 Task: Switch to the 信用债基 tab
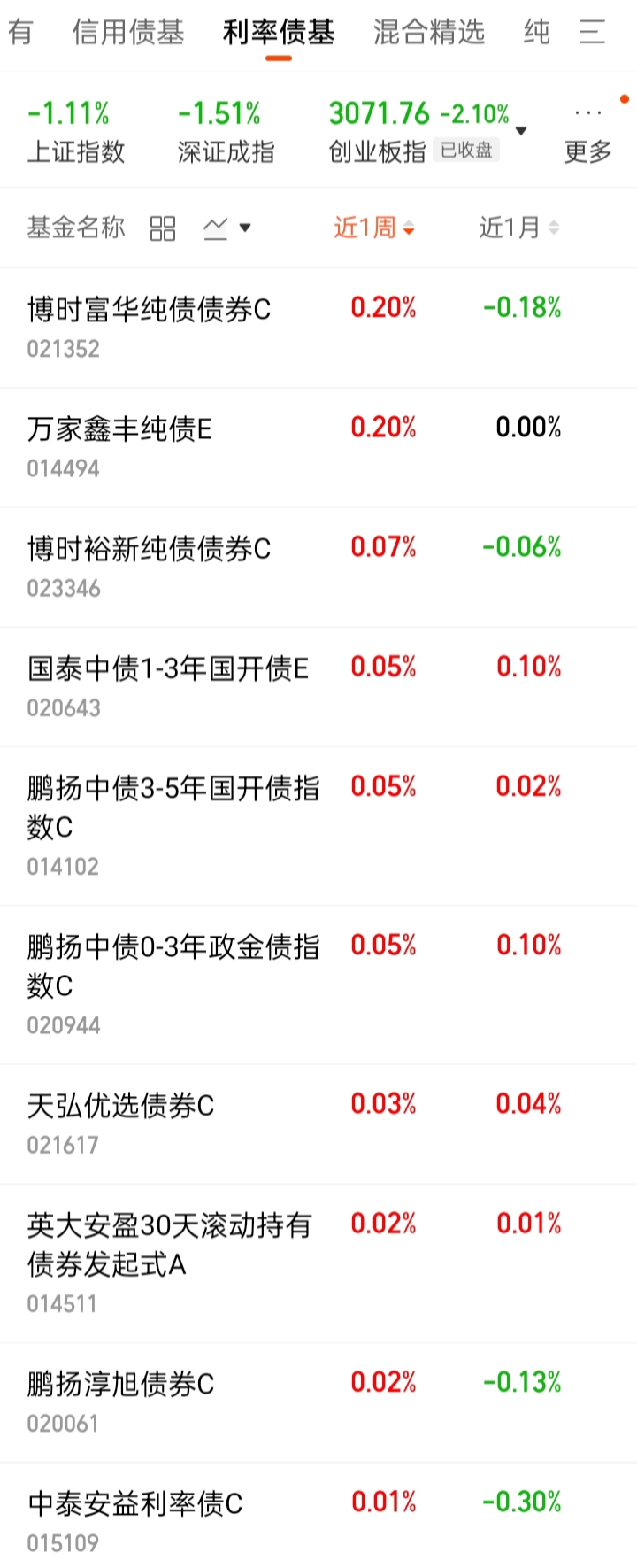click(x=128, y=33)
